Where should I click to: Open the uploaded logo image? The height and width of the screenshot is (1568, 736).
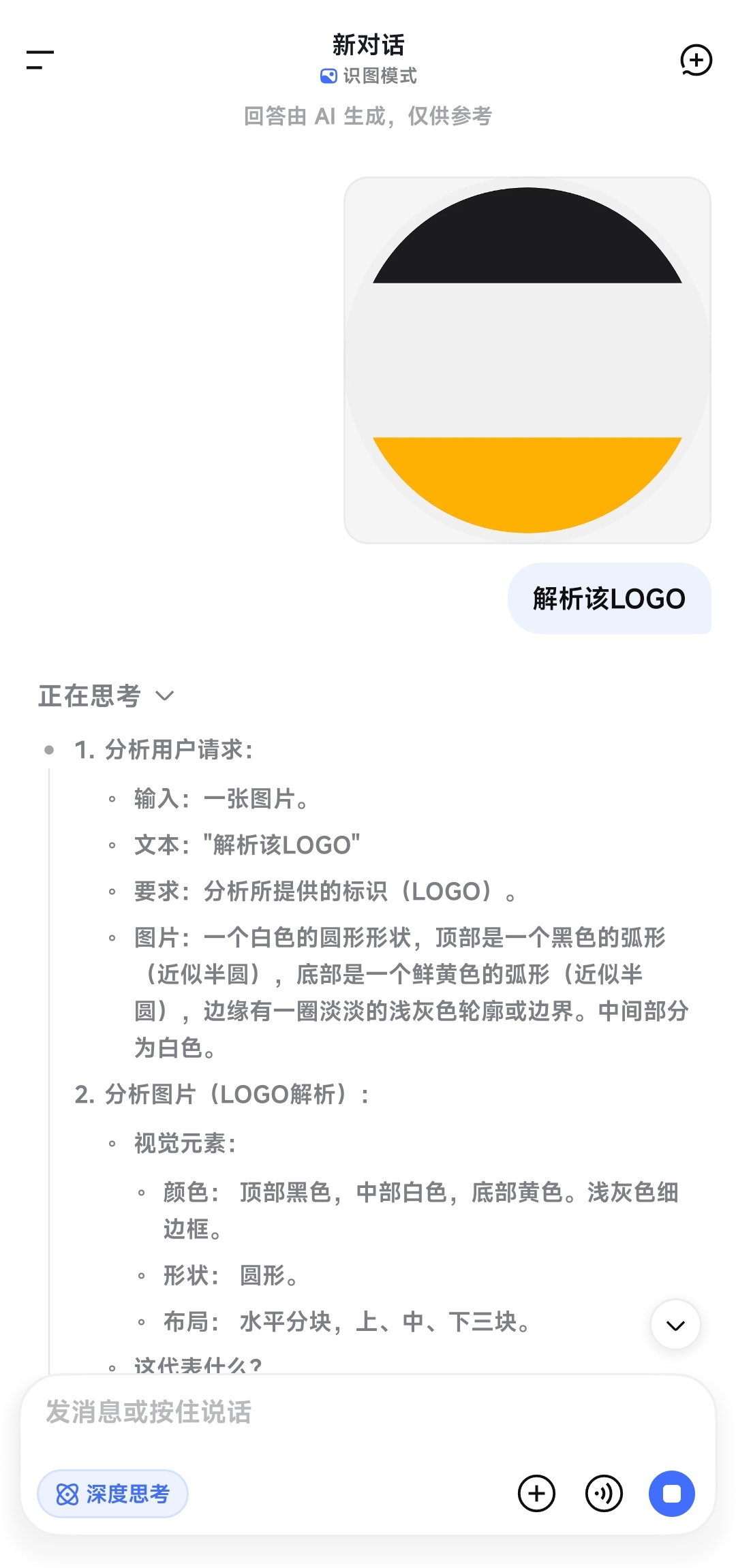pyautogui.click(x=527, y=360)
